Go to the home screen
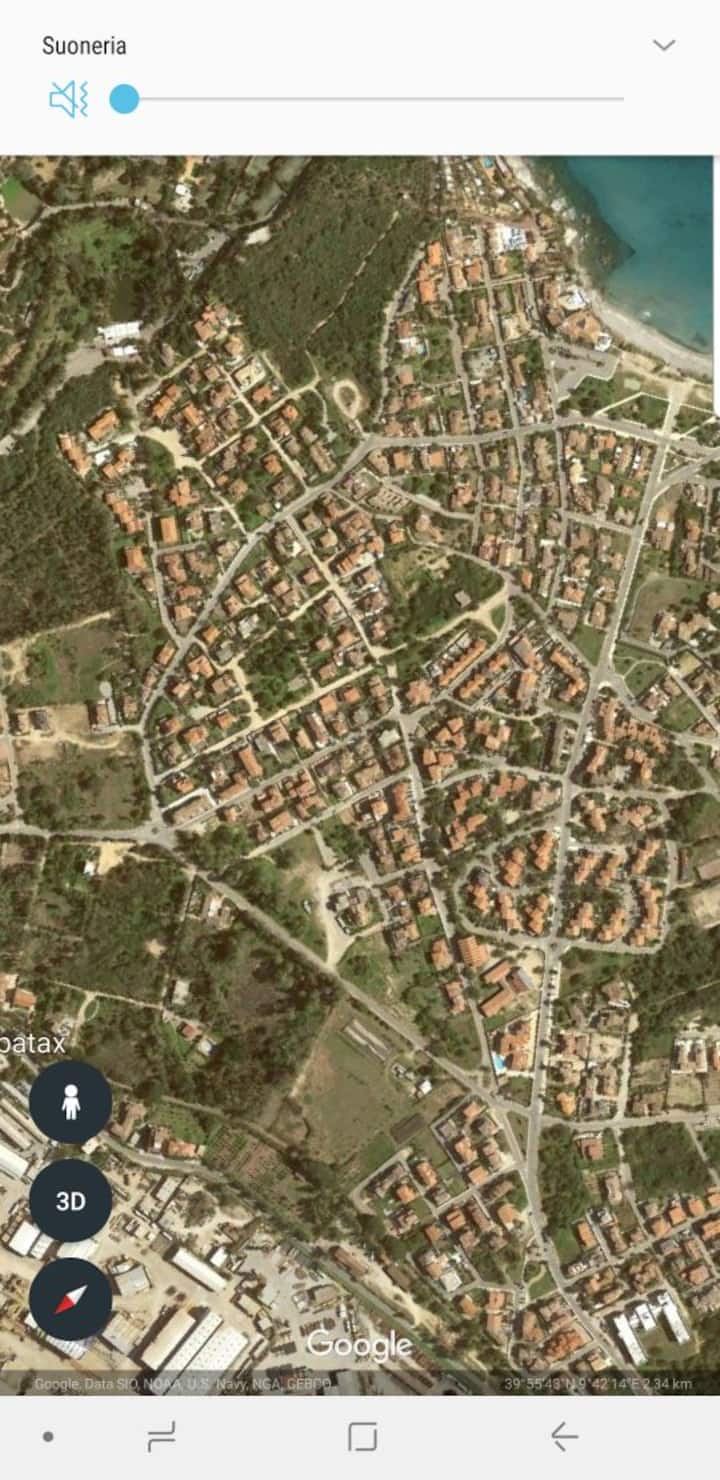Viewport: 720px width, 1480px height. pyautogui.click(x=362, y=1437)
